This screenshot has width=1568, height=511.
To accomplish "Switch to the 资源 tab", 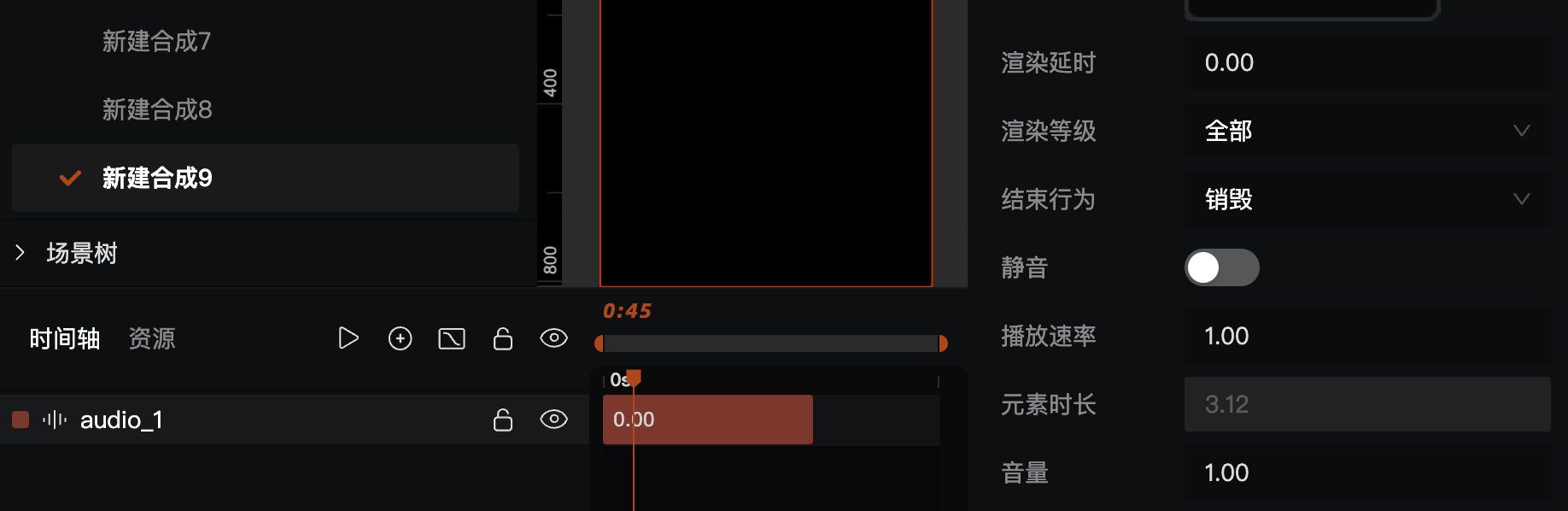I will click(x=152, y=338).
